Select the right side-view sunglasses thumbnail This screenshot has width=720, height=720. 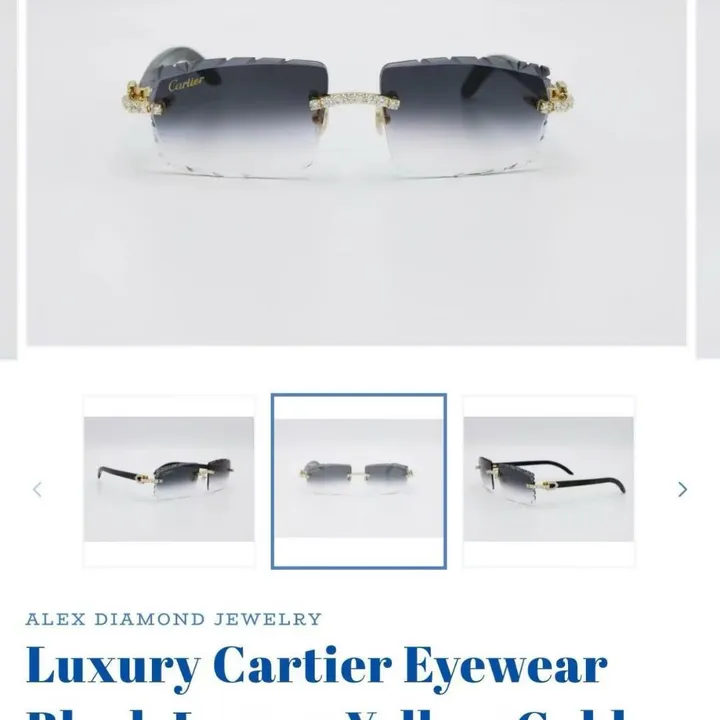pyautogui.click(x=549, y=481)
